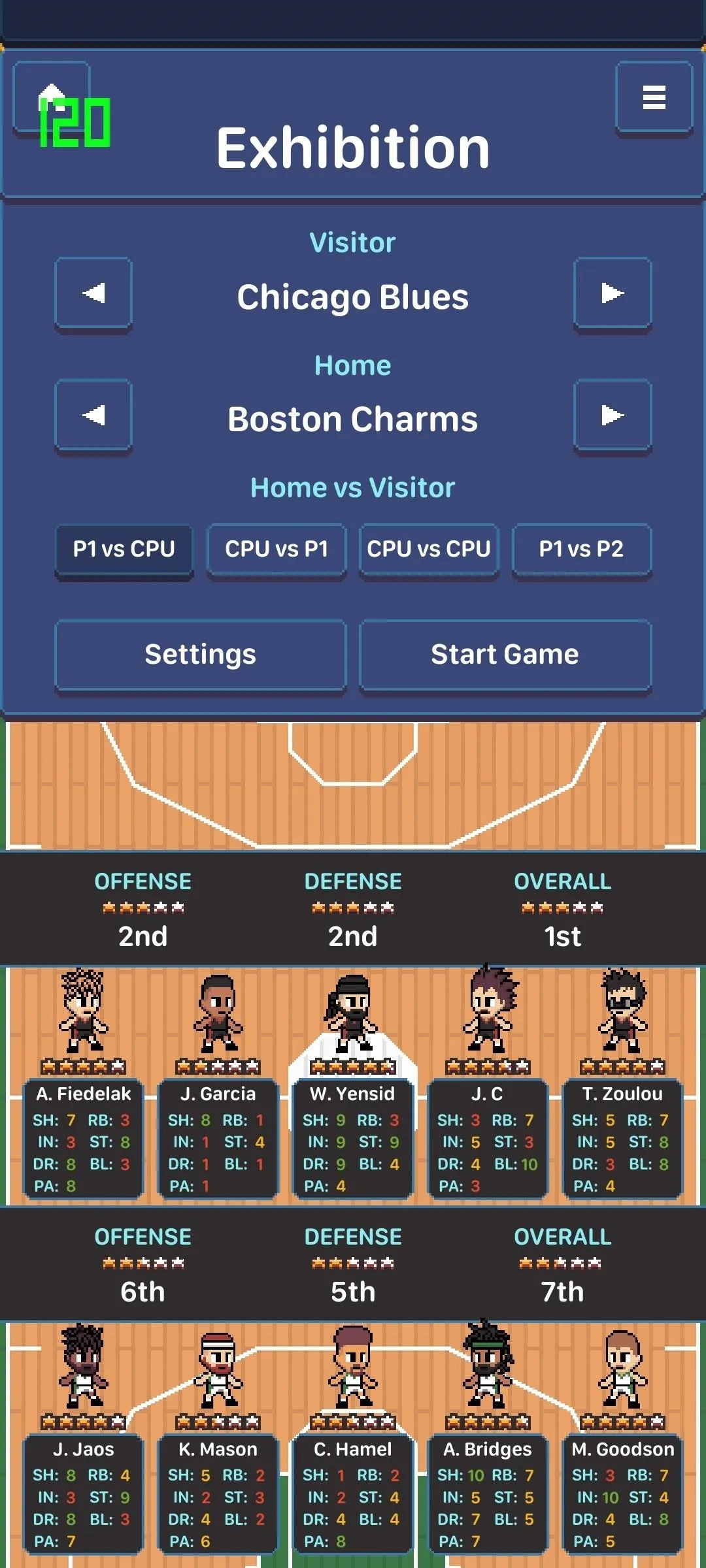Open the hamburger menu

[x=654, y=98]
